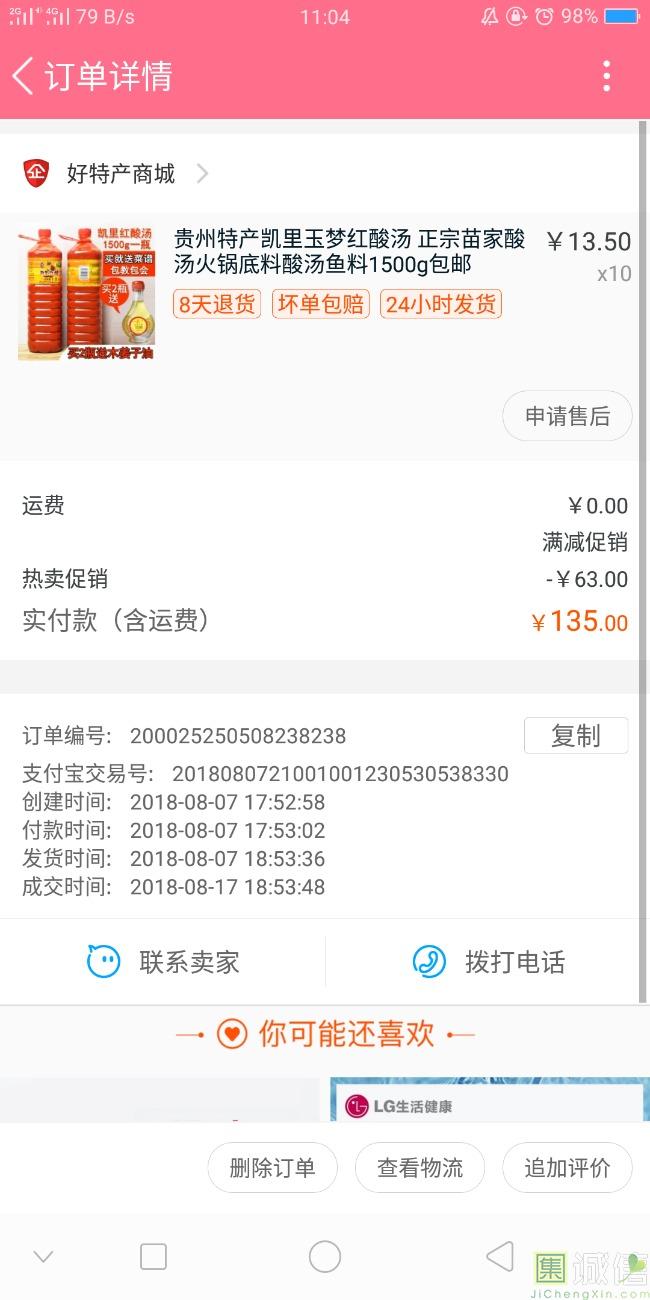This screenshot has width=650, height=1300.
Task: Tap 拨打电话 to call the seller
Action: pos(489,962)
